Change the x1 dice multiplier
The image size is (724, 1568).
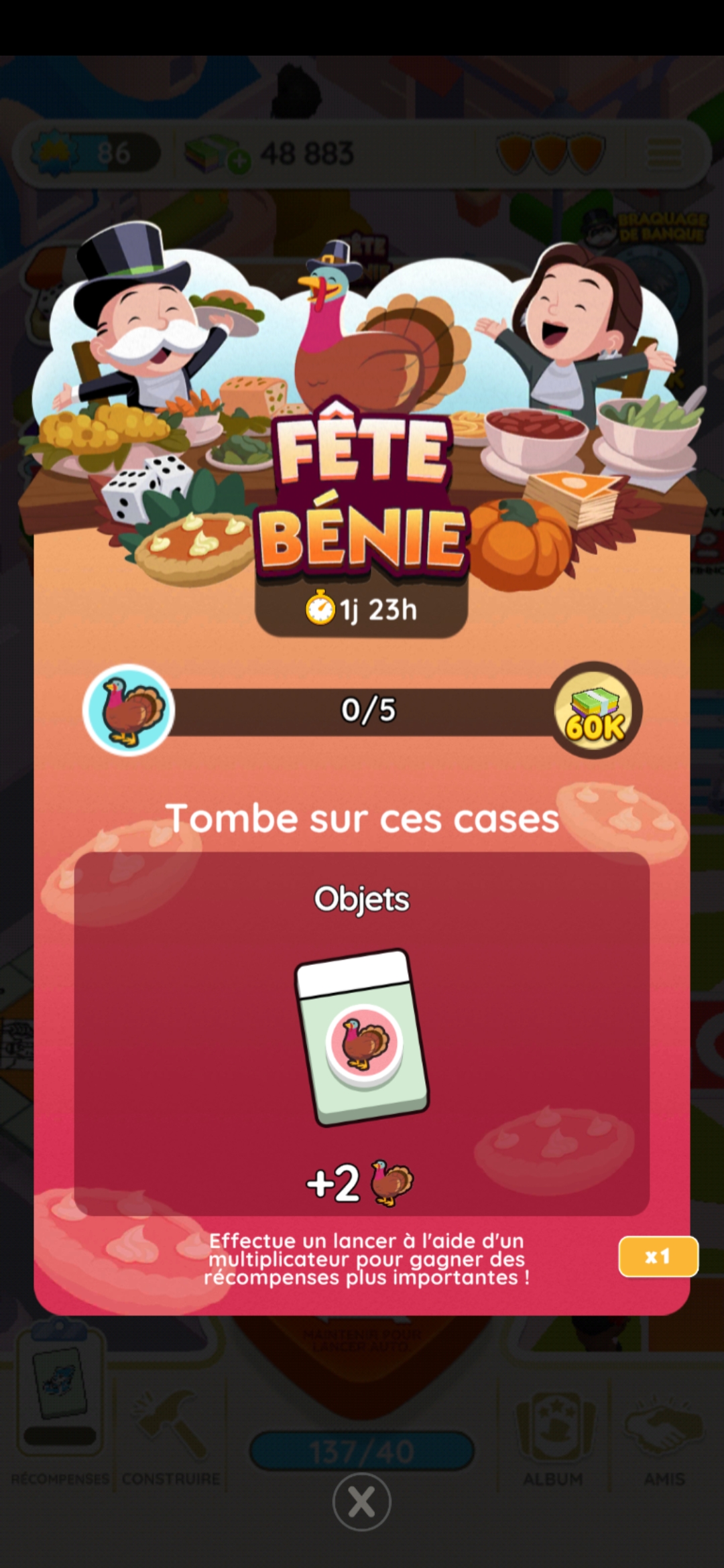click(x=658, y=1256)
